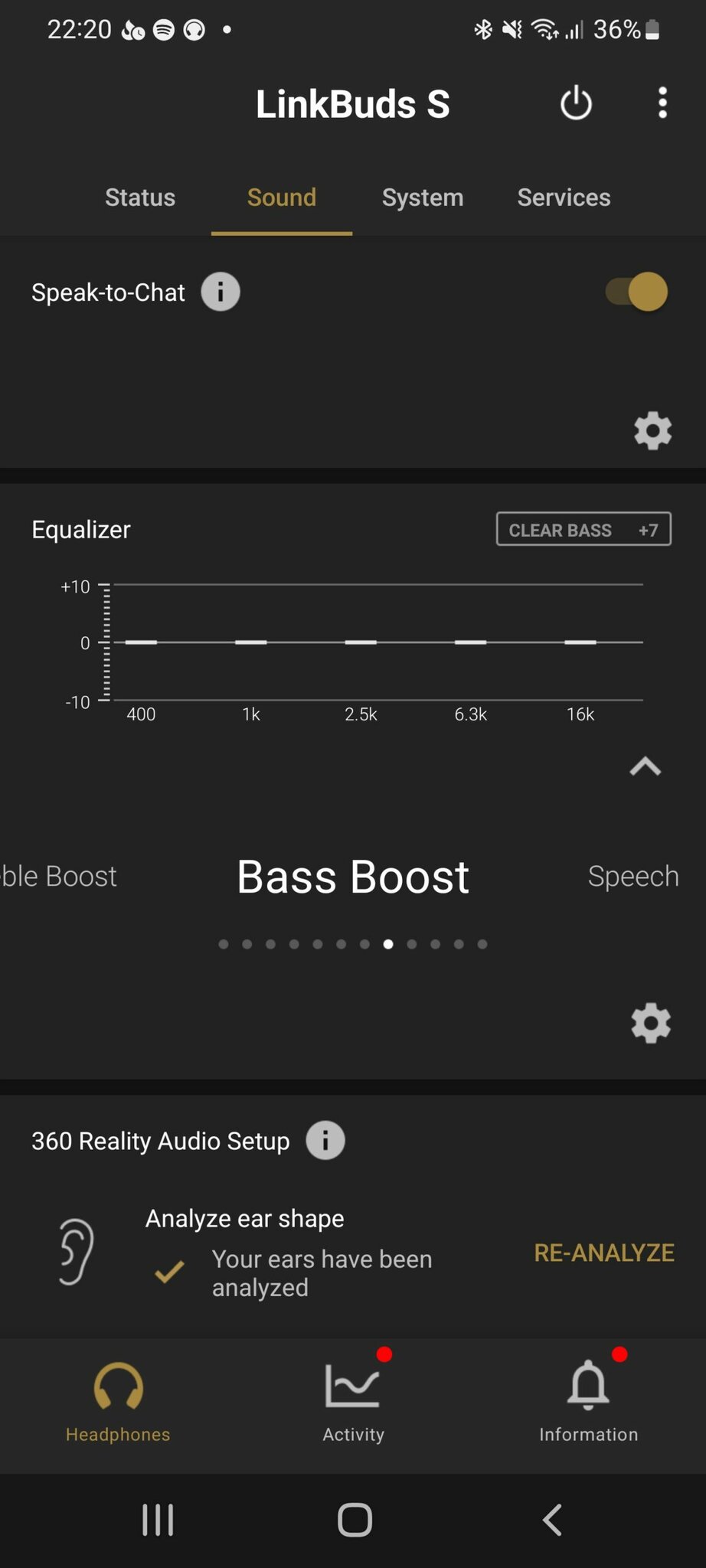Switch to the Status tab

[x=140, y=198]
